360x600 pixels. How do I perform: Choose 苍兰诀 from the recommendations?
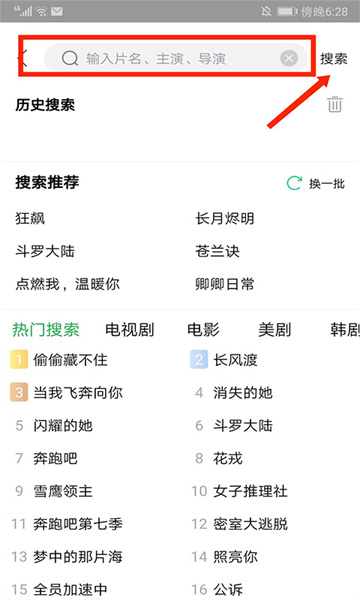point(217,251)
